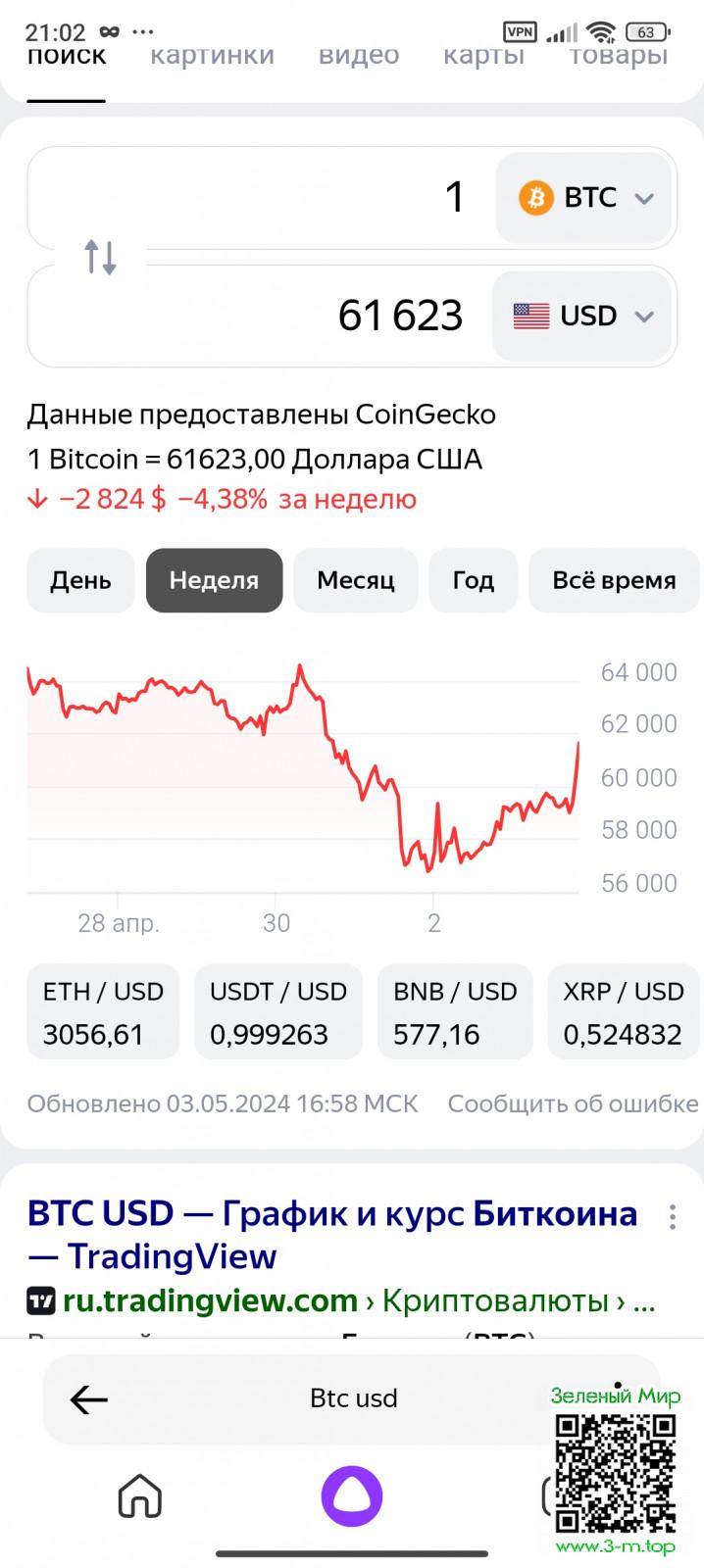Open the Товары search tab
The width and height of the screenshot is (704, 1568).
(x=618, y=57)
